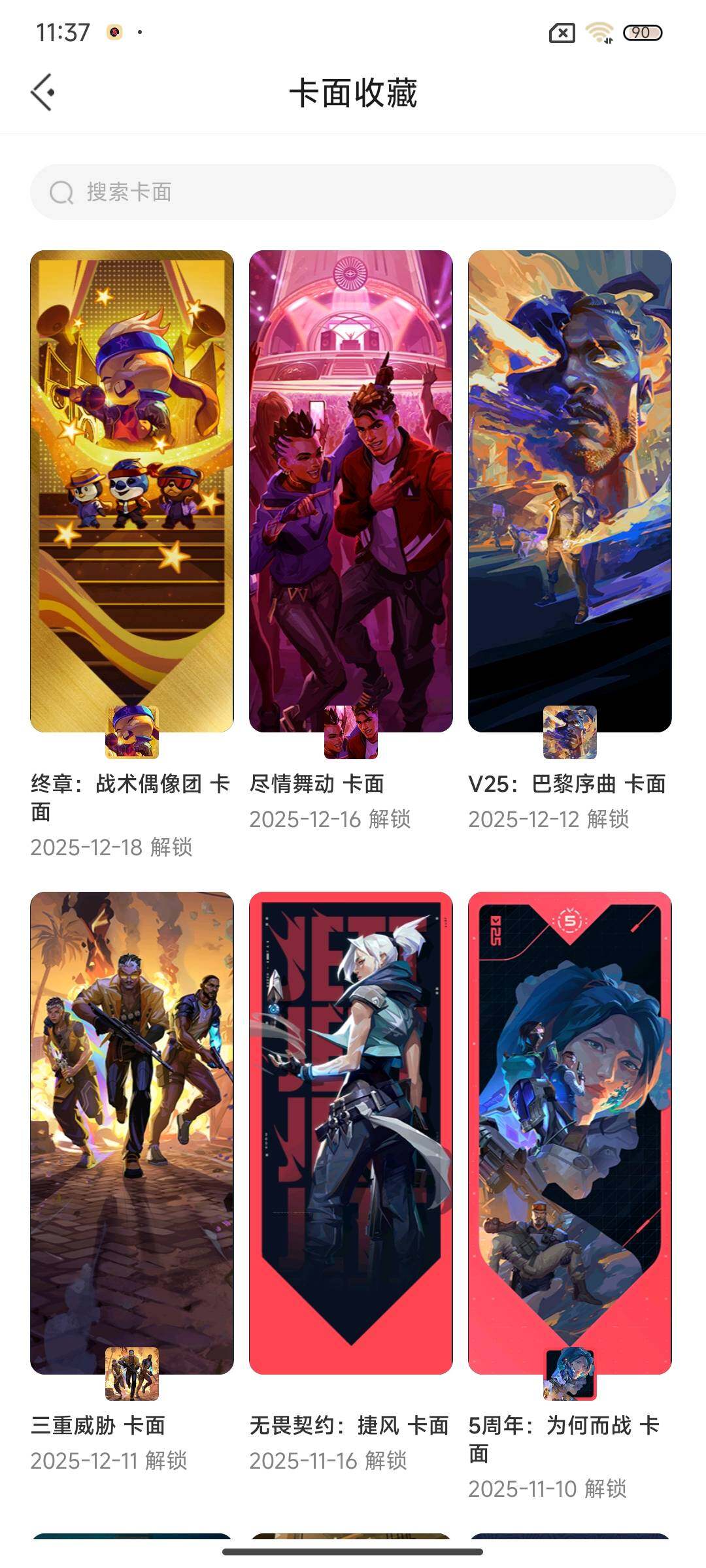Viewport: 706px width, 1568px height.
Task: View the V25：巴黎序曲 card
Action: point(570,491)
